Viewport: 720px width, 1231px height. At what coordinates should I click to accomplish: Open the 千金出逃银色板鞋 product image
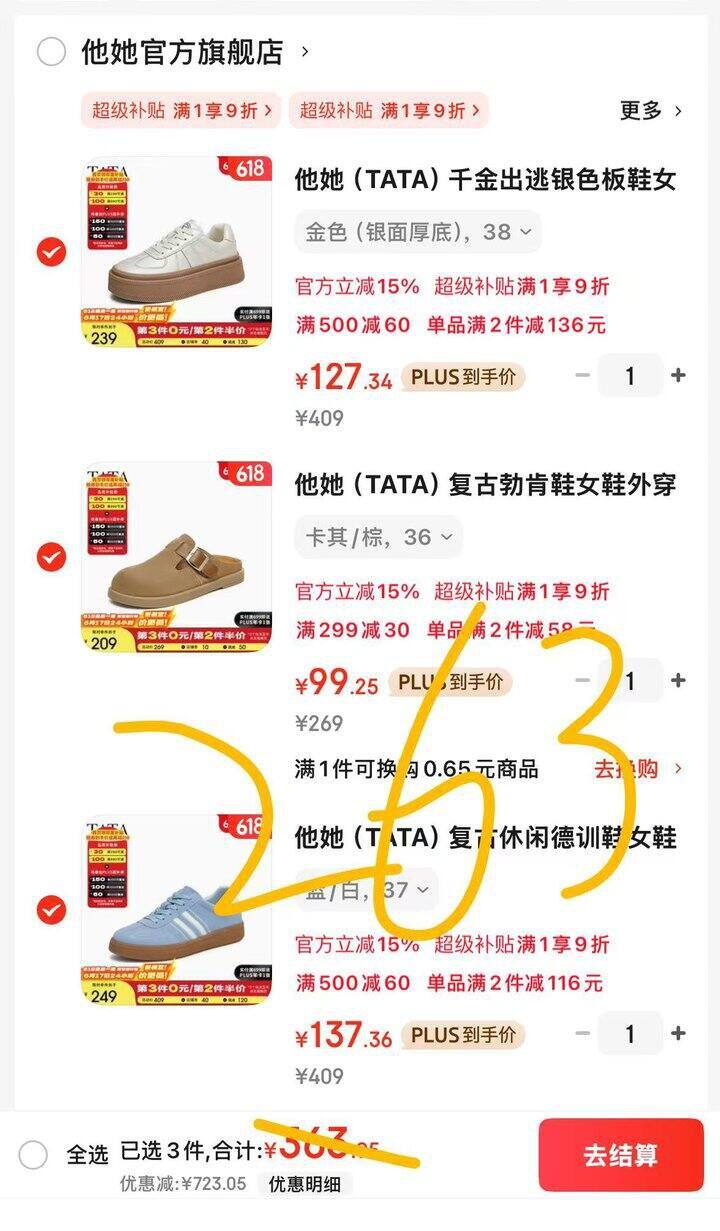(x=176, y=252)
